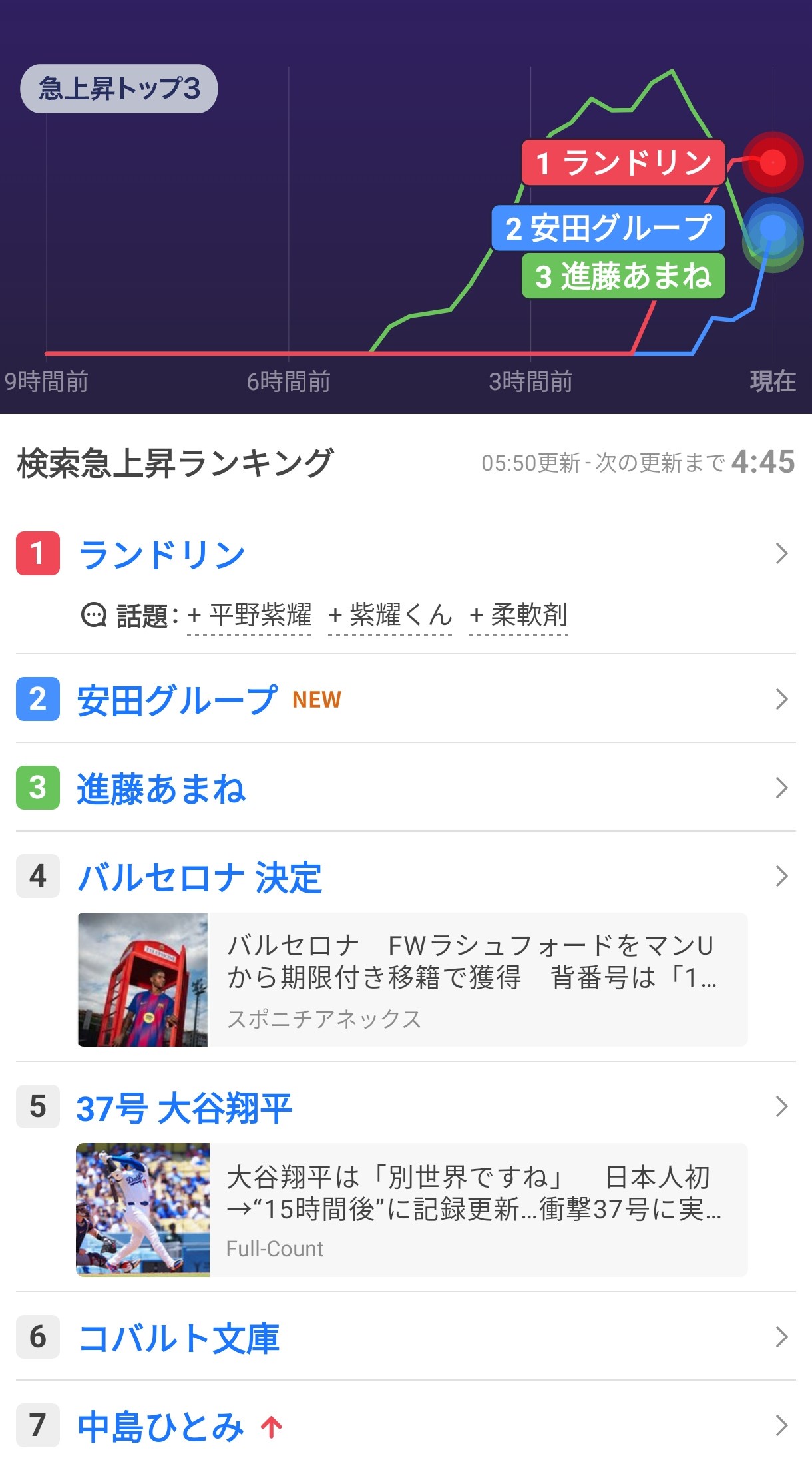Open 37号 大谷翔平 ranking entry
This screenshot has height=1460, width=812.
click(x=184, y=1108)
